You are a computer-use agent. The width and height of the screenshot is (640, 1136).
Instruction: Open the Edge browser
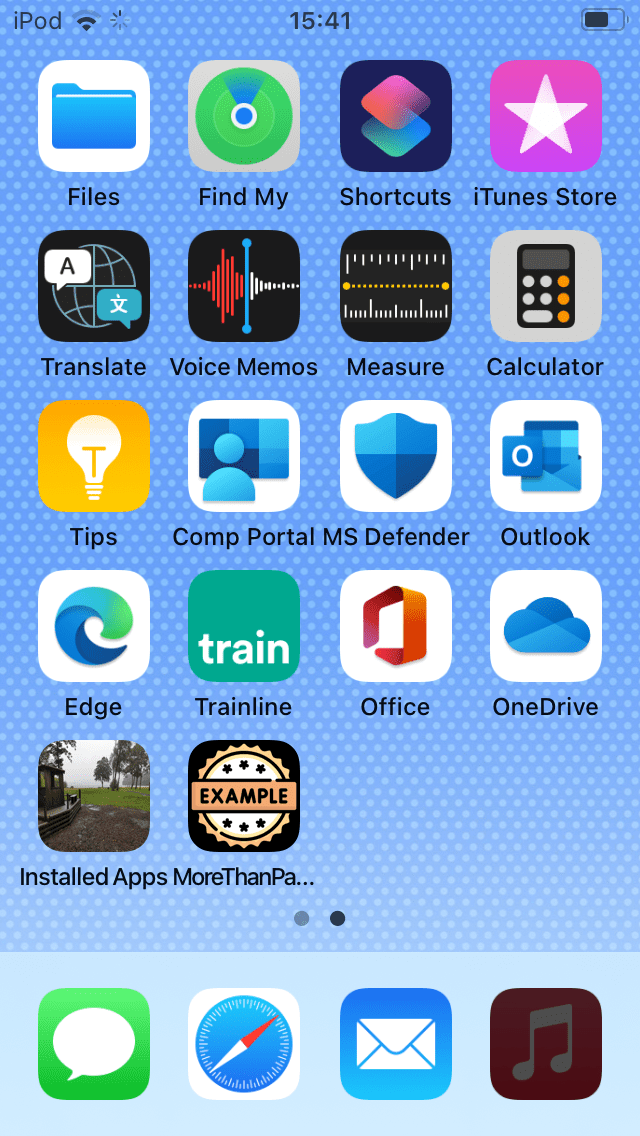94,626
